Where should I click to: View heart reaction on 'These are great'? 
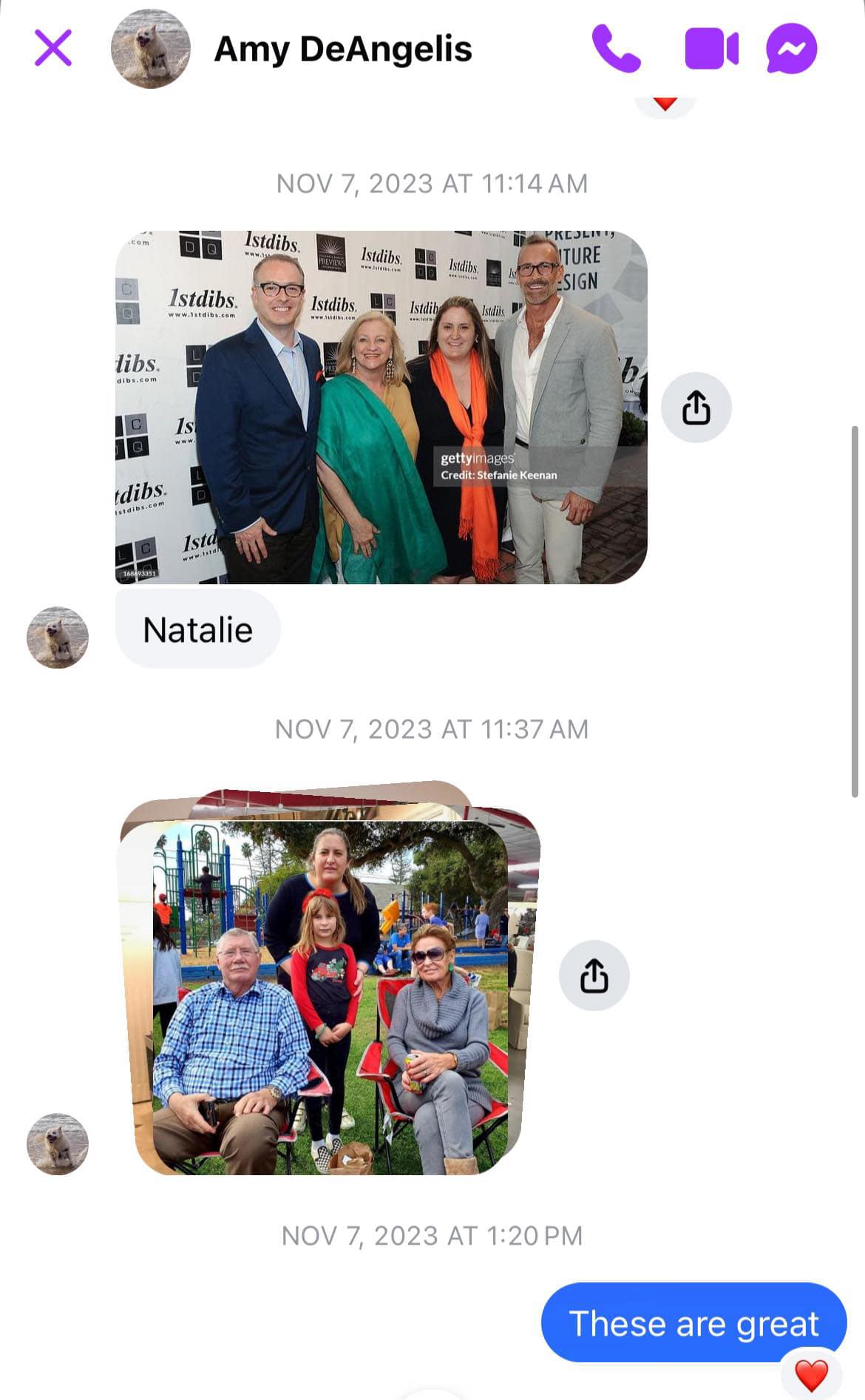pos(811,1376)
